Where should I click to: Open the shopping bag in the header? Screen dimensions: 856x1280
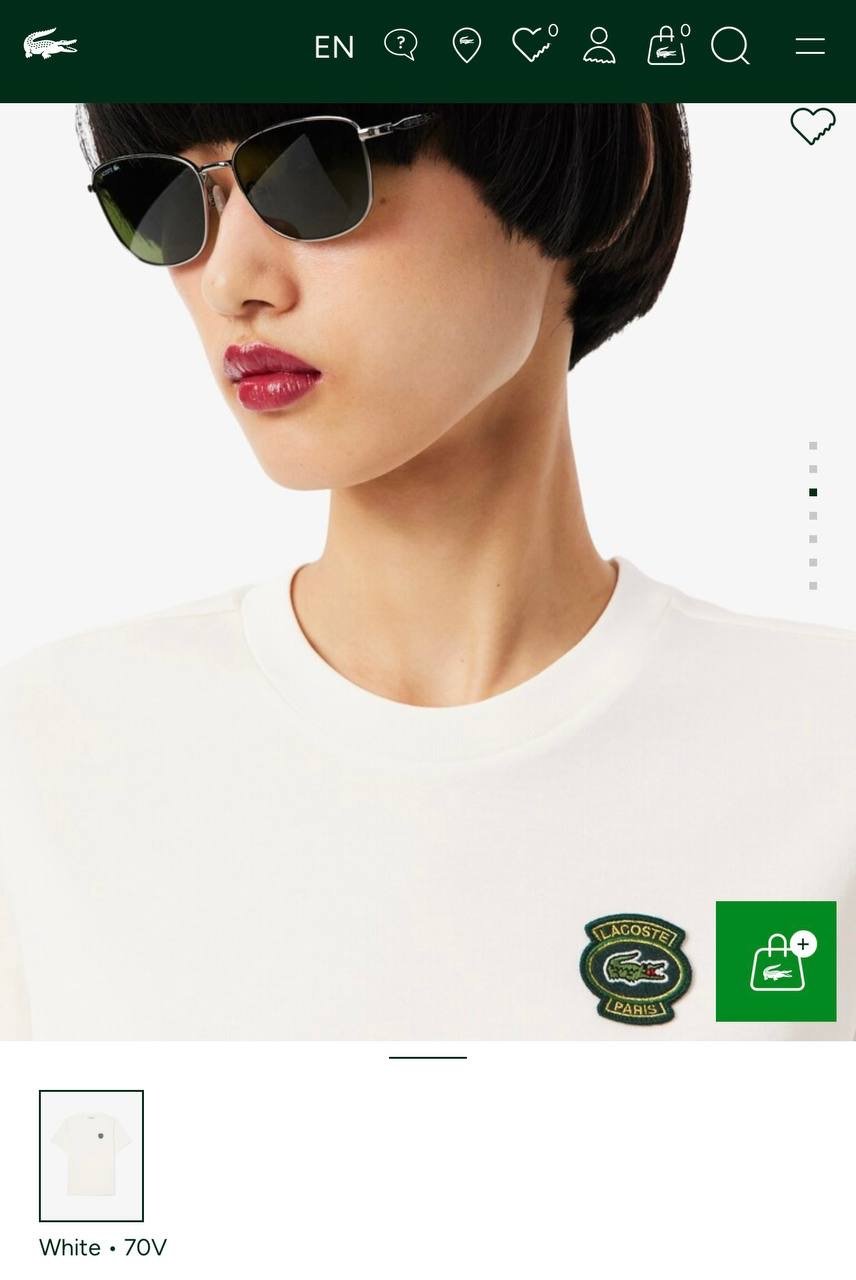pos(667,46)
